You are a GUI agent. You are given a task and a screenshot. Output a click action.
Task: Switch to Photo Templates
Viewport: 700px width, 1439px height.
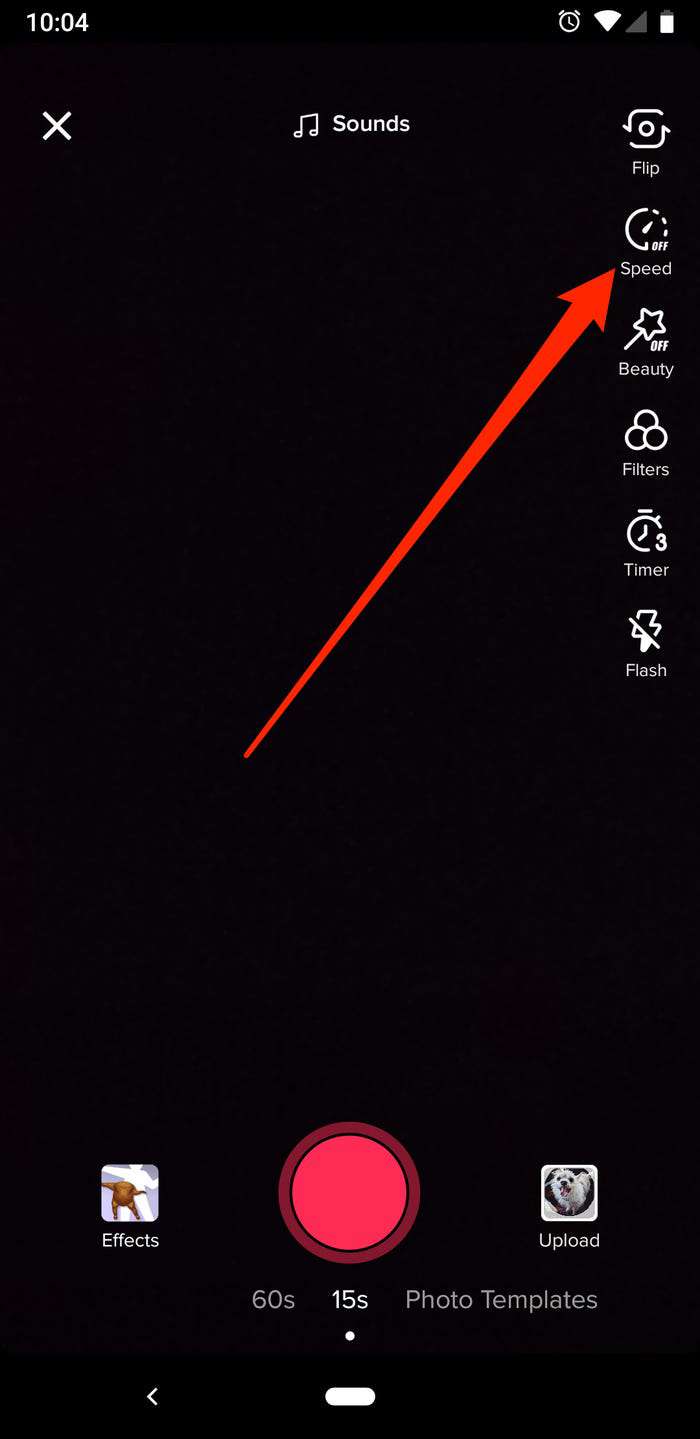(x=501, y=1299)
